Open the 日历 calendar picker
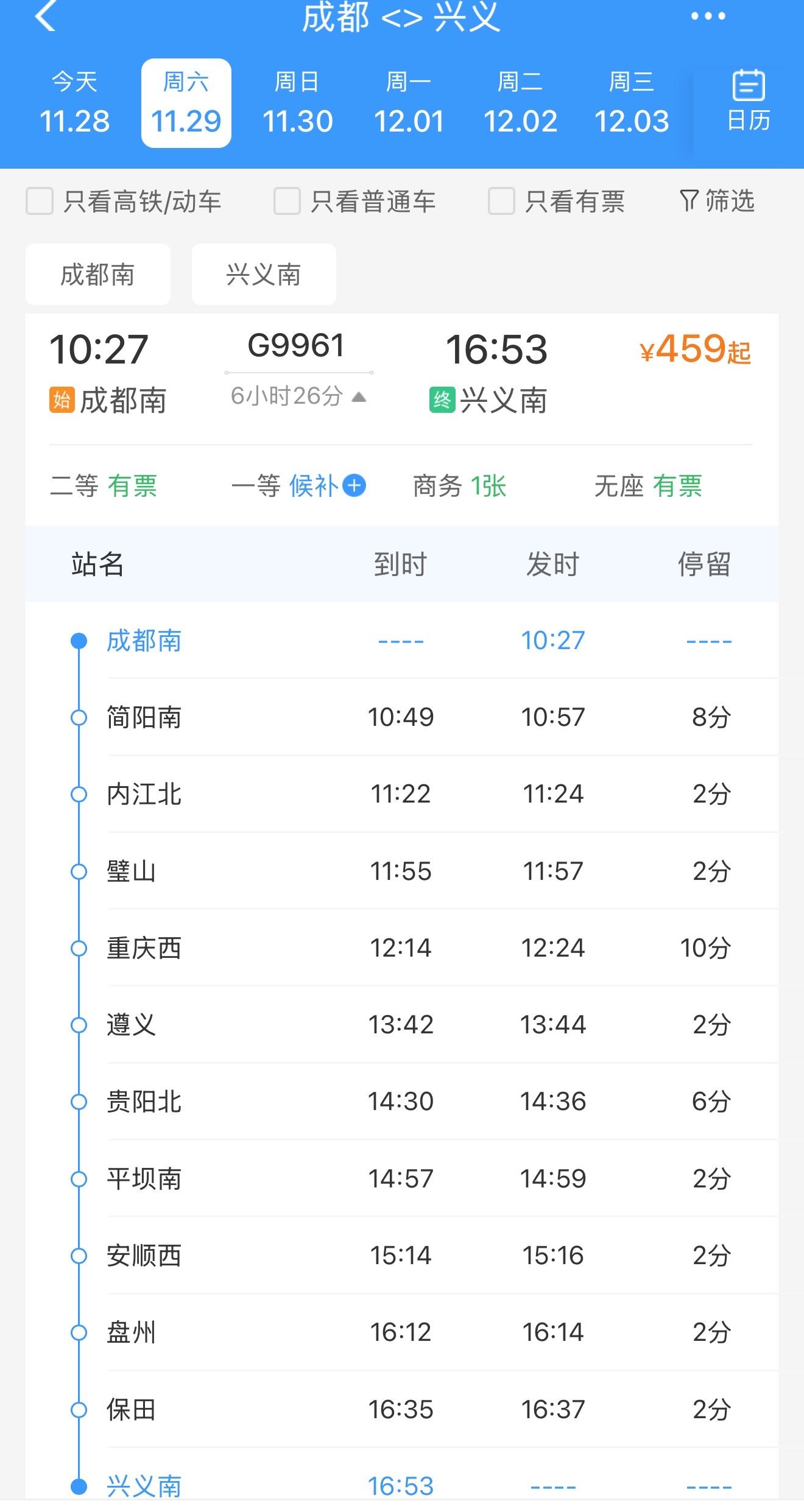The image size is (804, 1512). click(748, 102)
